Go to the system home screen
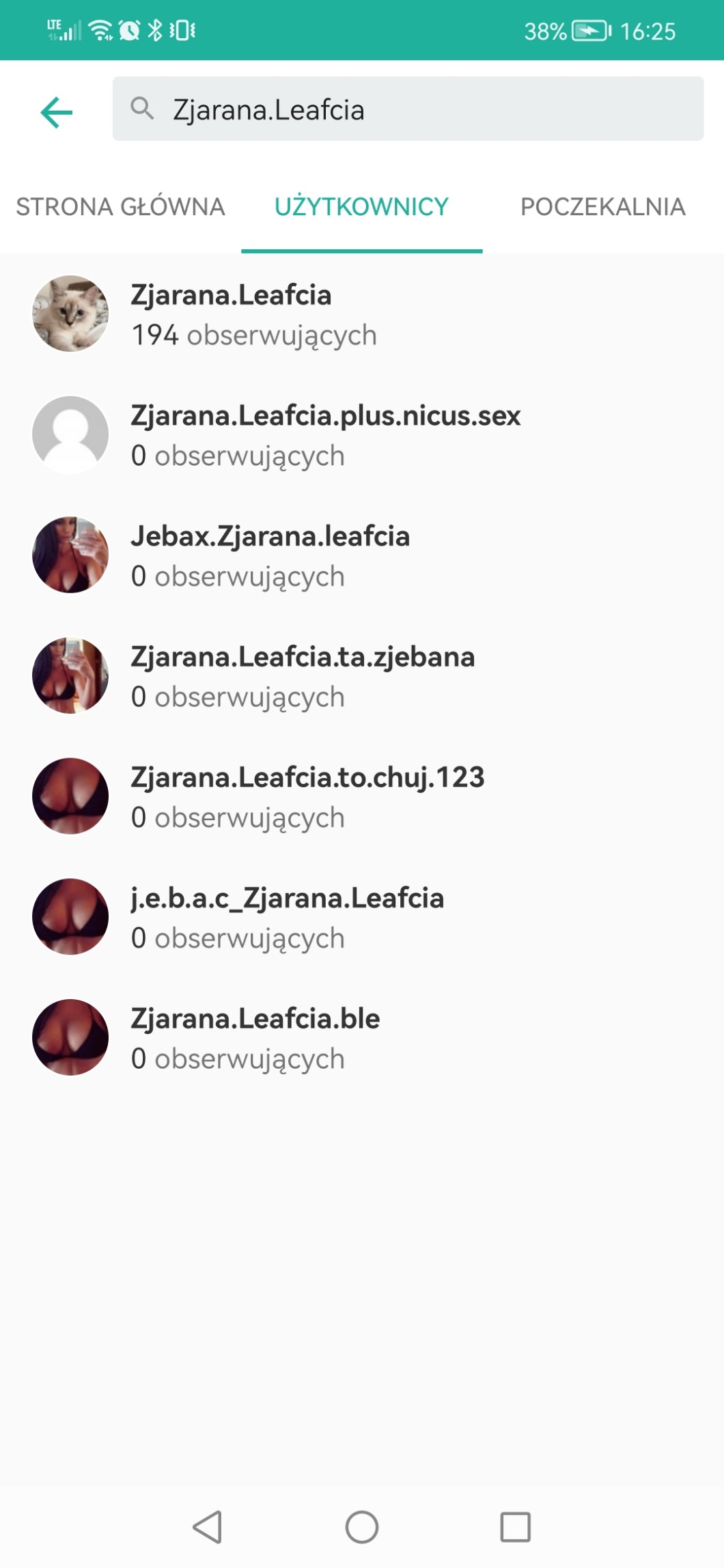The width and height of the screenshot is (724, 1568). [x=362, y=1527]
